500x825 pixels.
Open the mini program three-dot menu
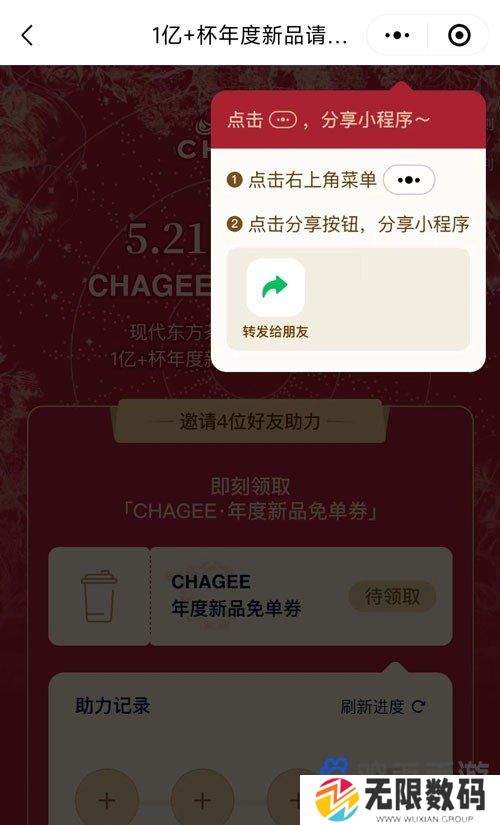click(397, 35)
